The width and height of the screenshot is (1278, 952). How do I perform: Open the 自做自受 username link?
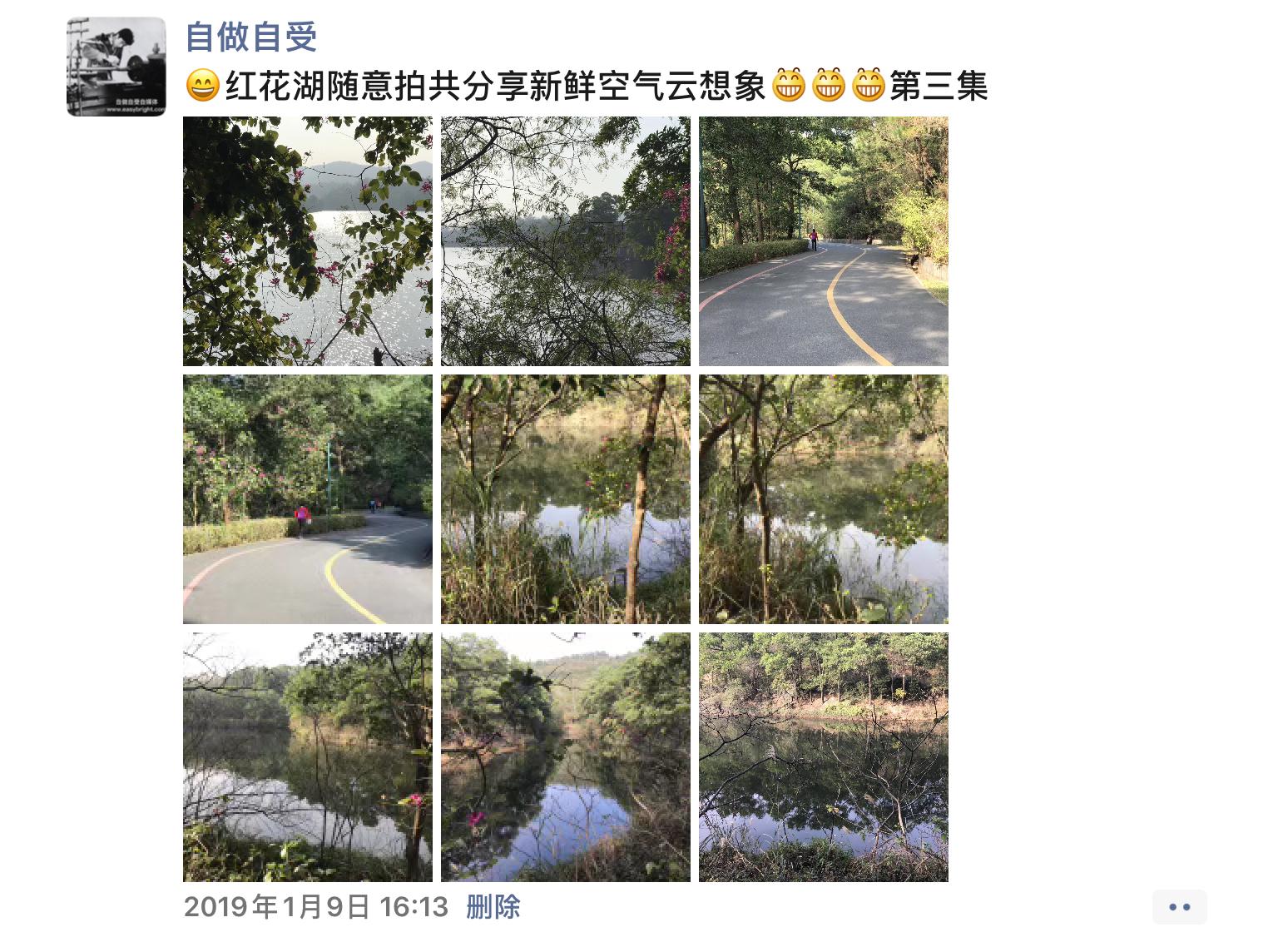click(250, 37)
